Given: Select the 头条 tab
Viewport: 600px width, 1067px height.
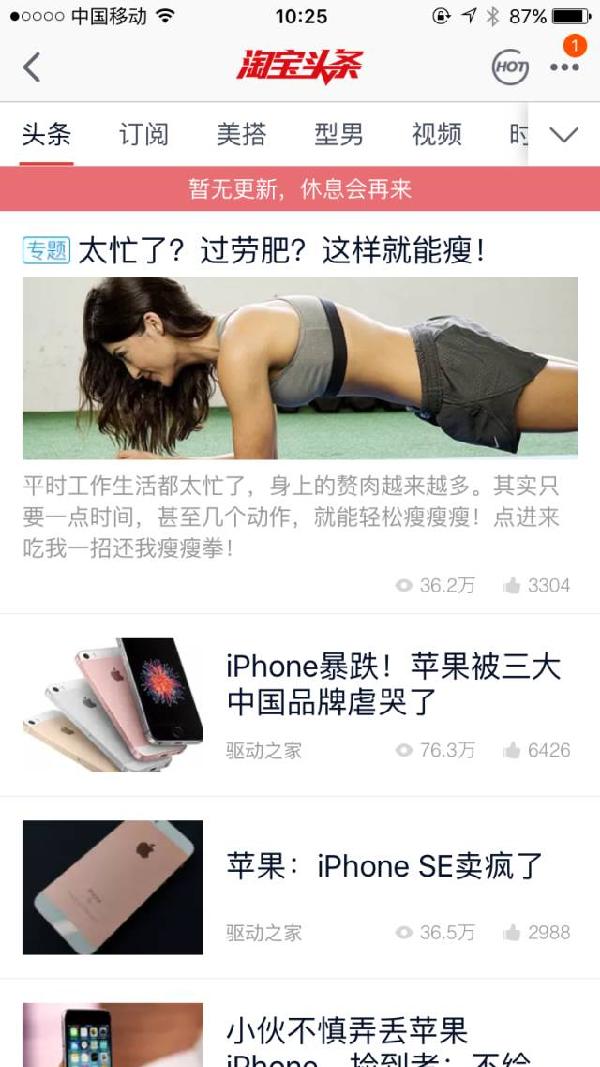Looking at the screenshot, I should [x=47, y=134].
